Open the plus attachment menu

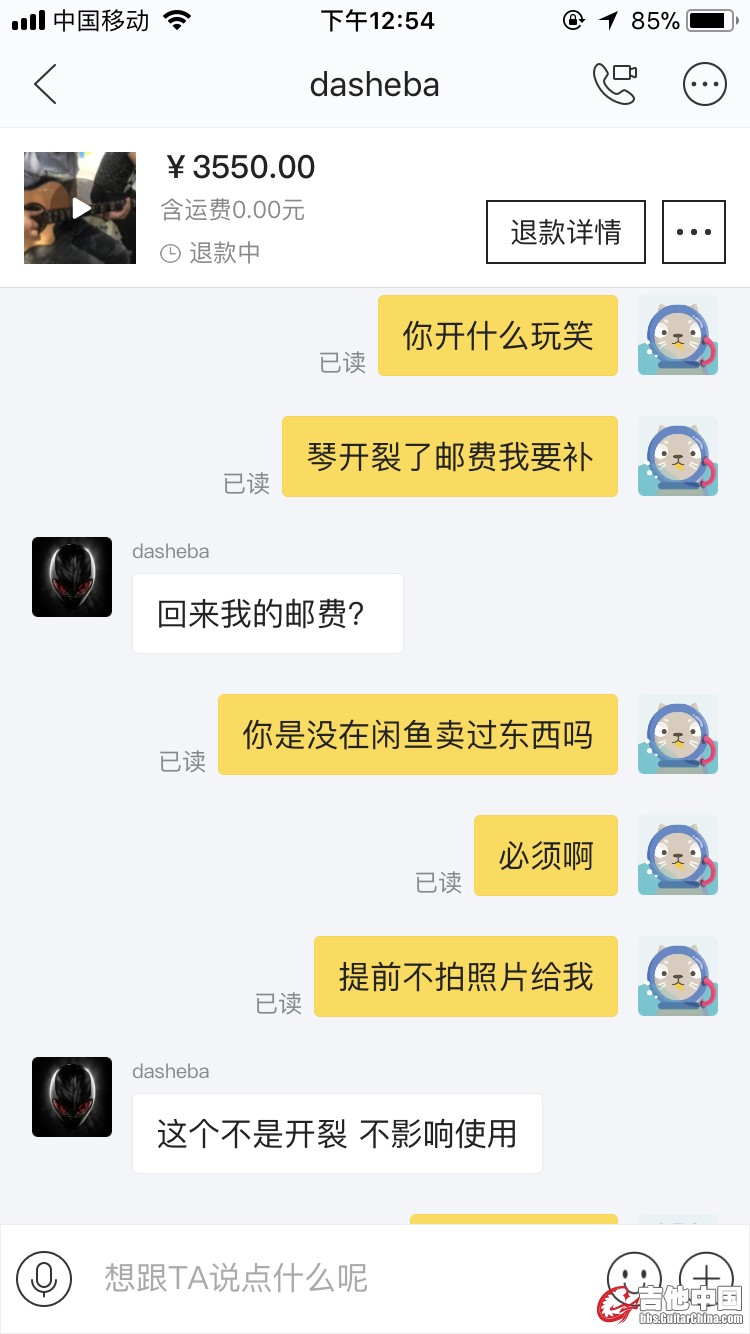(x=706, y=1276)
